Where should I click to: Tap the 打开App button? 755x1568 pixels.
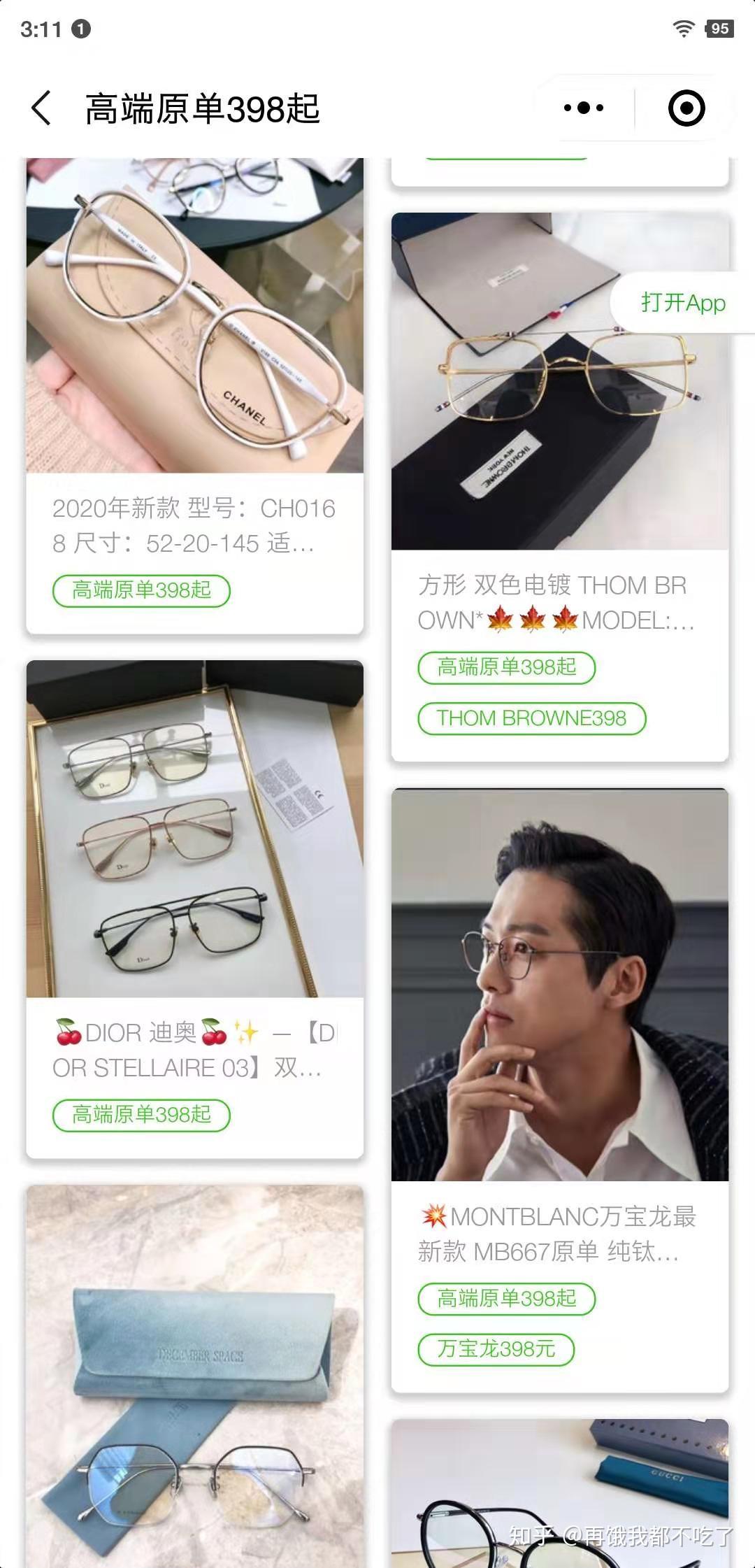[683, 303]
